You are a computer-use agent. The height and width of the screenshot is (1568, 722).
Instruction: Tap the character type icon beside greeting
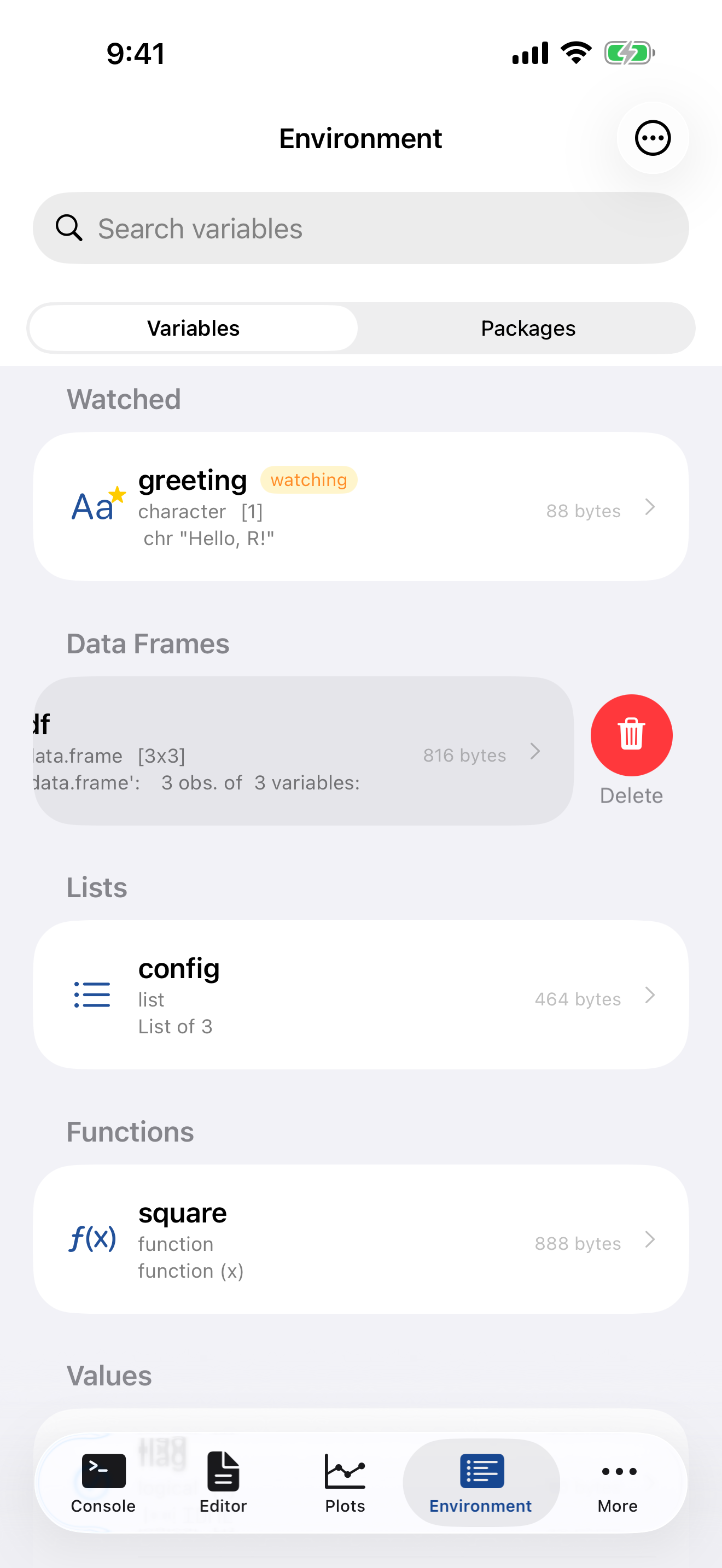pyautogui.click(x=95, y=507)
